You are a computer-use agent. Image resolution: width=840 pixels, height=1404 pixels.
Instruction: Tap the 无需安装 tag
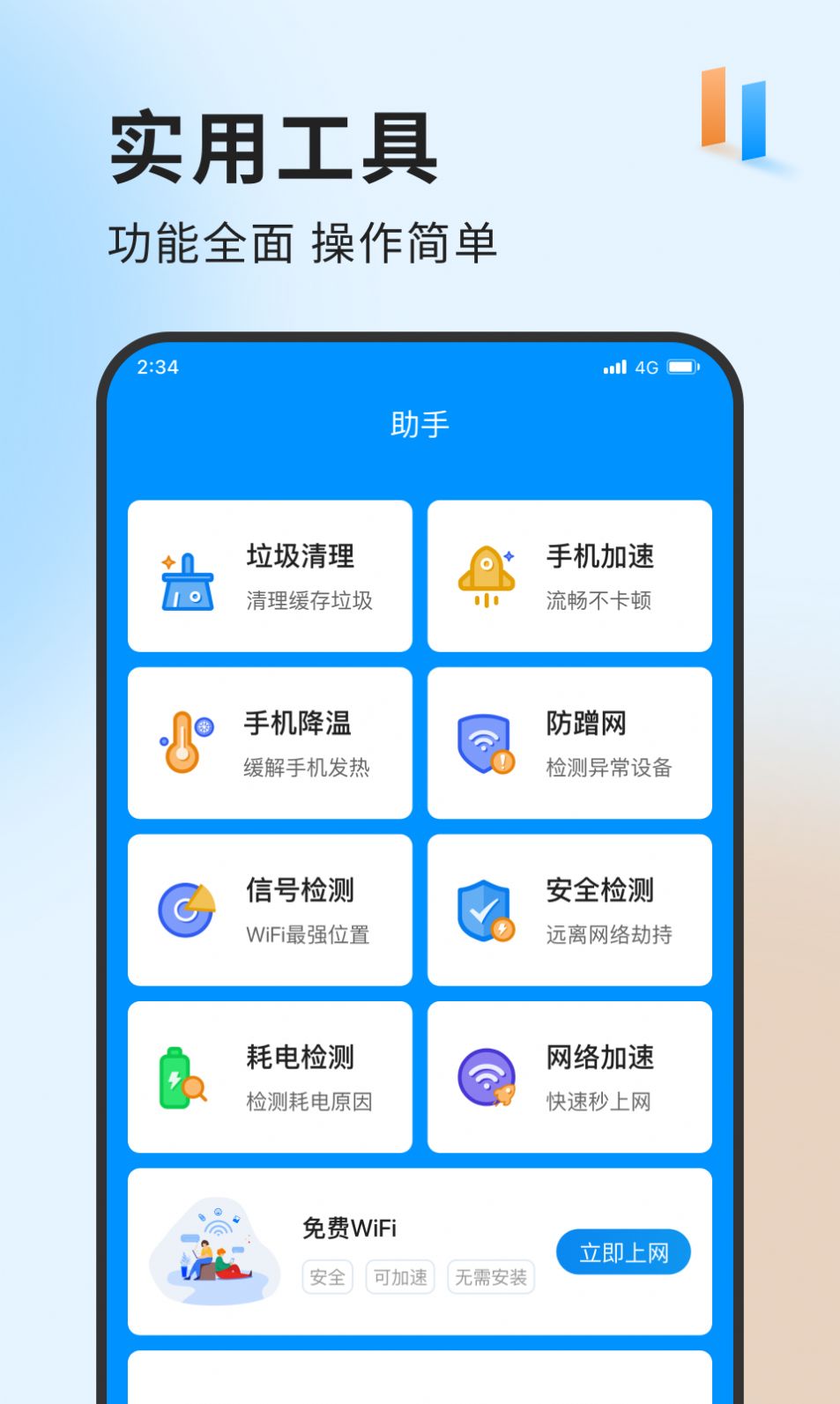490,1276
